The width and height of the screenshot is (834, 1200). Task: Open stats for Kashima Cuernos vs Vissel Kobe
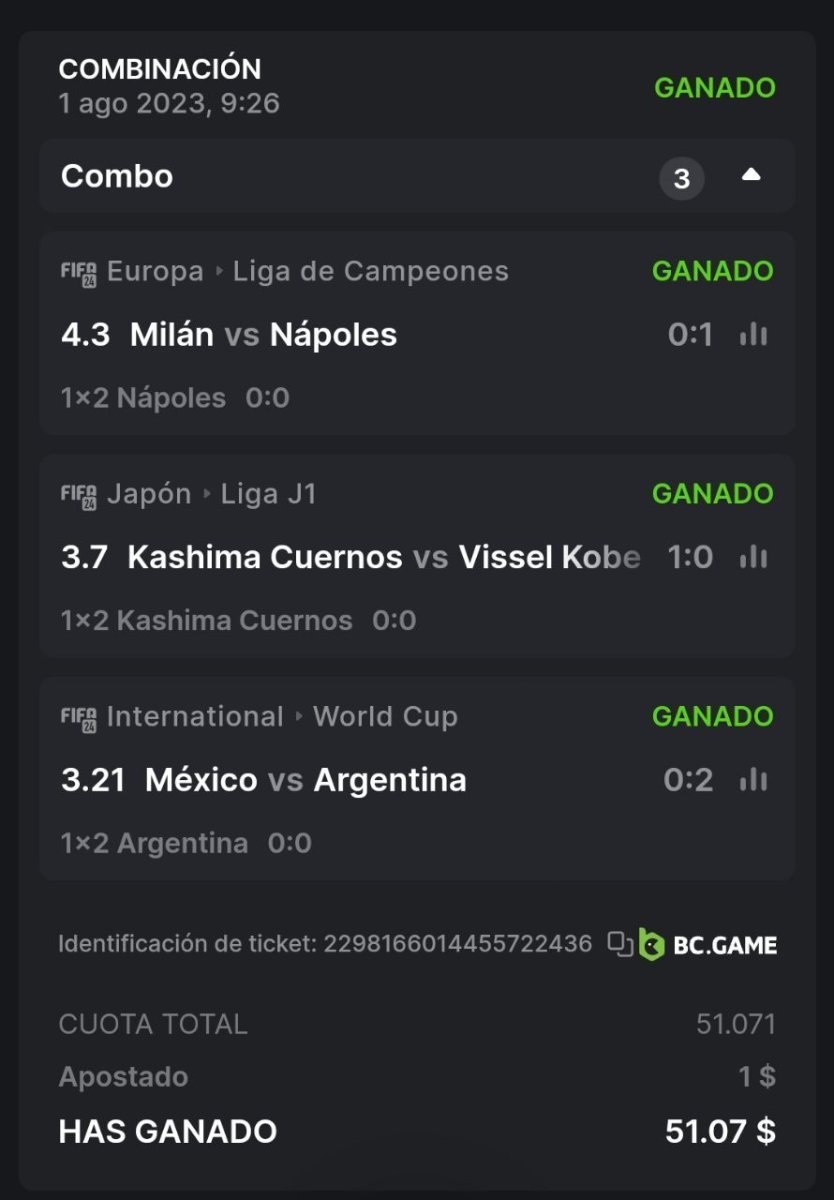point(753,558)
